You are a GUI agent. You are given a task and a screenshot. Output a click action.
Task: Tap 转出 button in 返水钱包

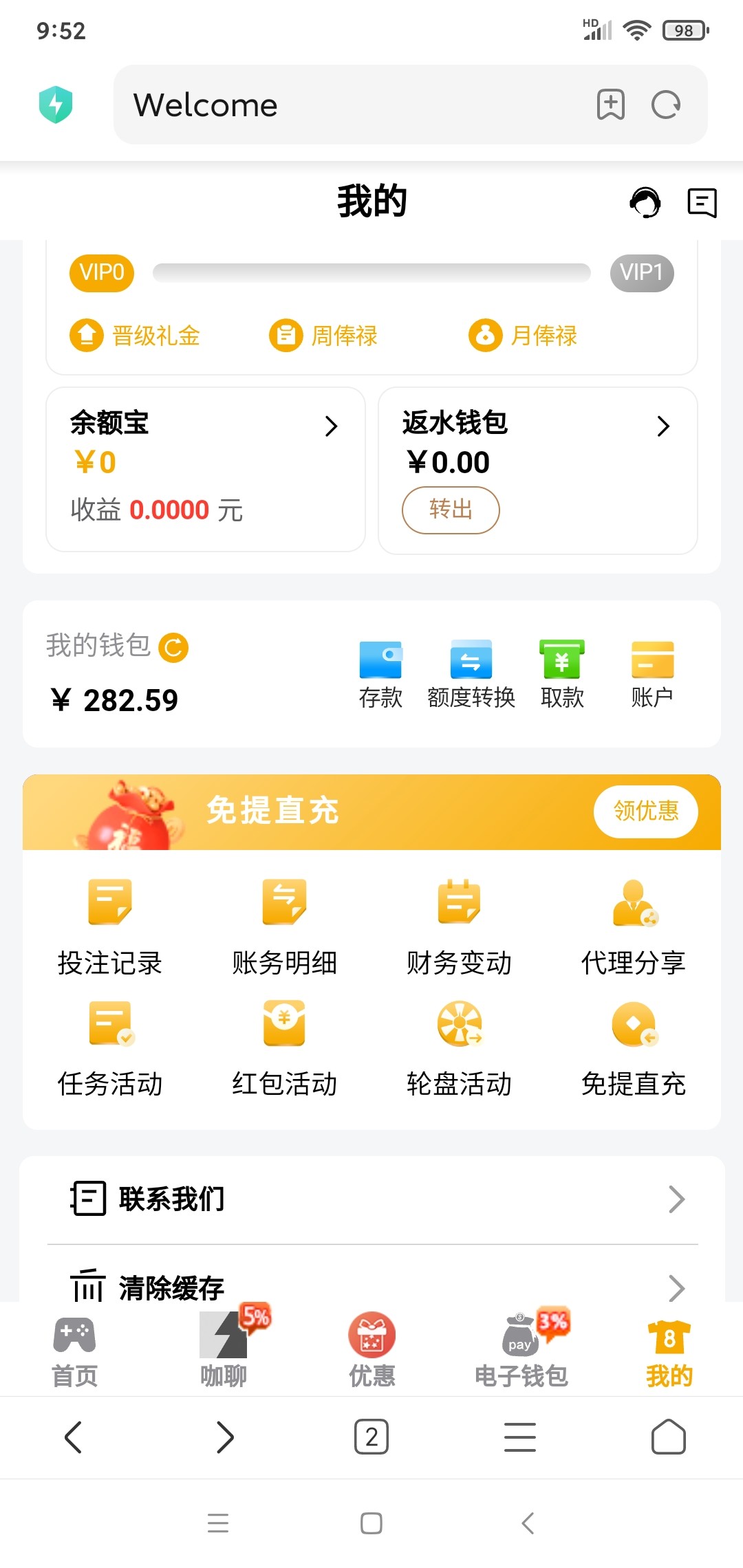[x=451, y=510]
